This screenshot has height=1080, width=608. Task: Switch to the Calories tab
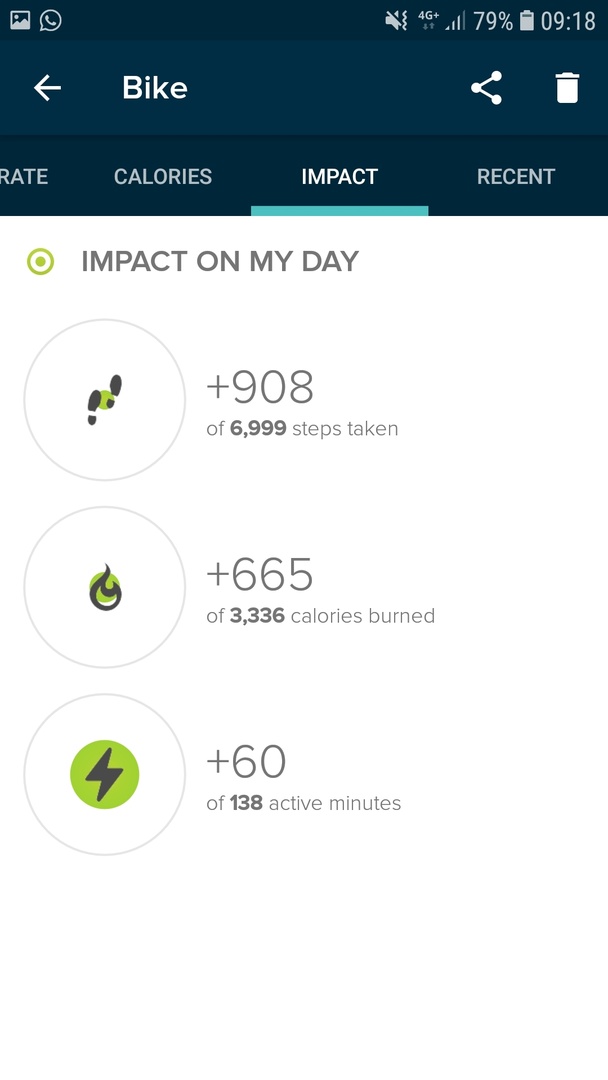[163, 176]
